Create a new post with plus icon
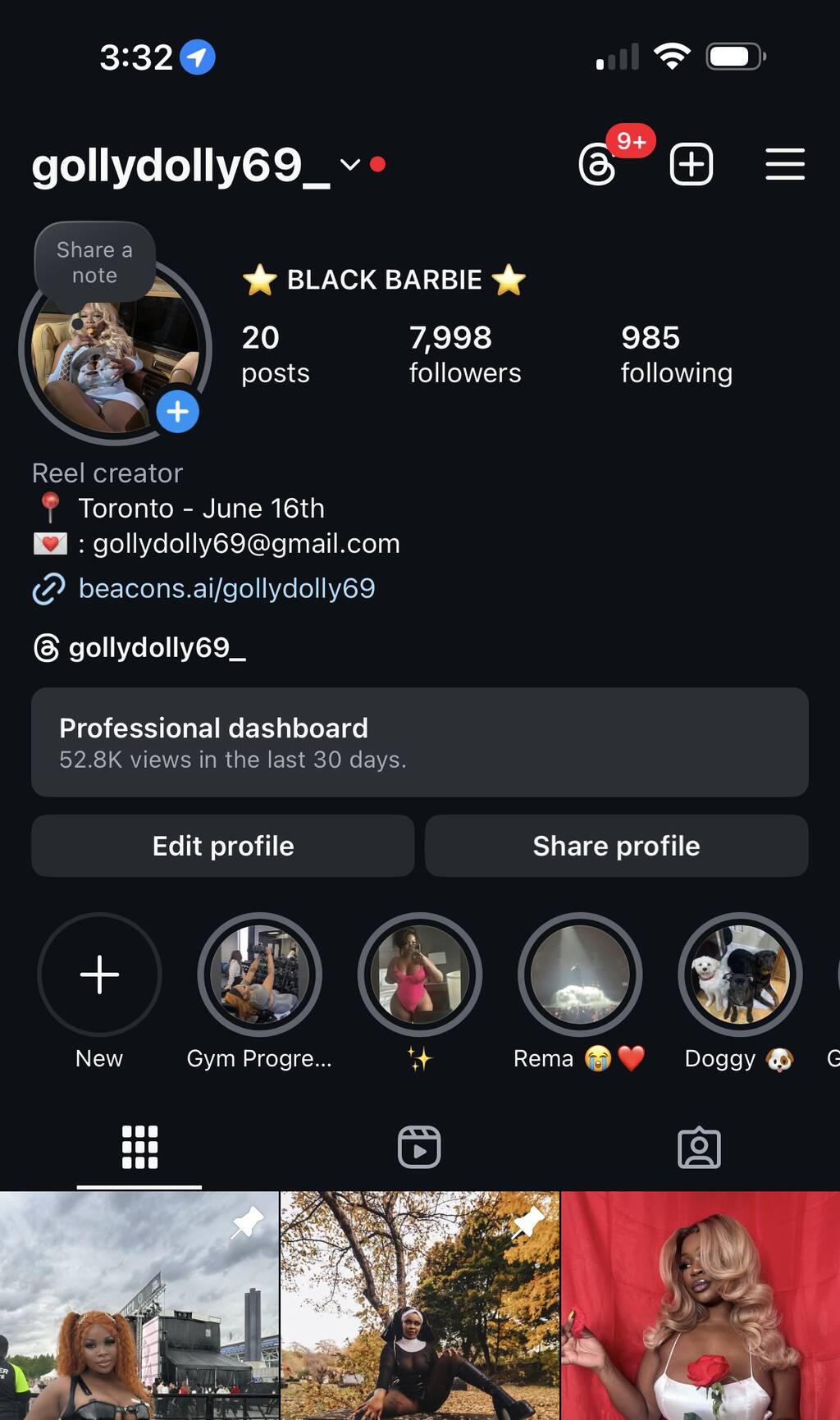Image resolution: width=840 pixels, height=1420 pixels. click(692, 165)
